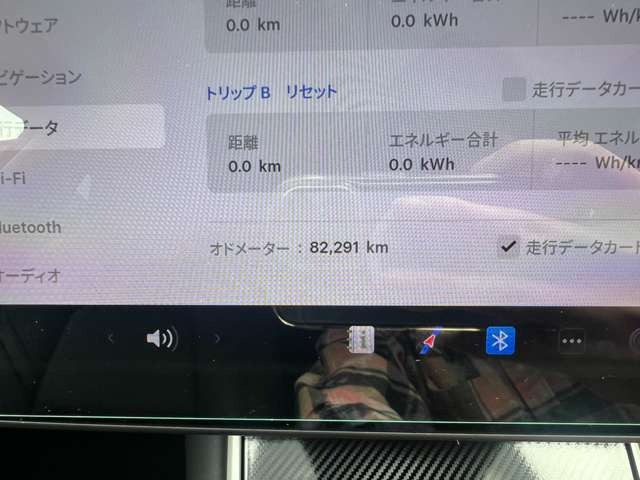Viewport: 640px width, 480px height.
Task: Raise volume with the right arrow
Action: coord(217,339)
